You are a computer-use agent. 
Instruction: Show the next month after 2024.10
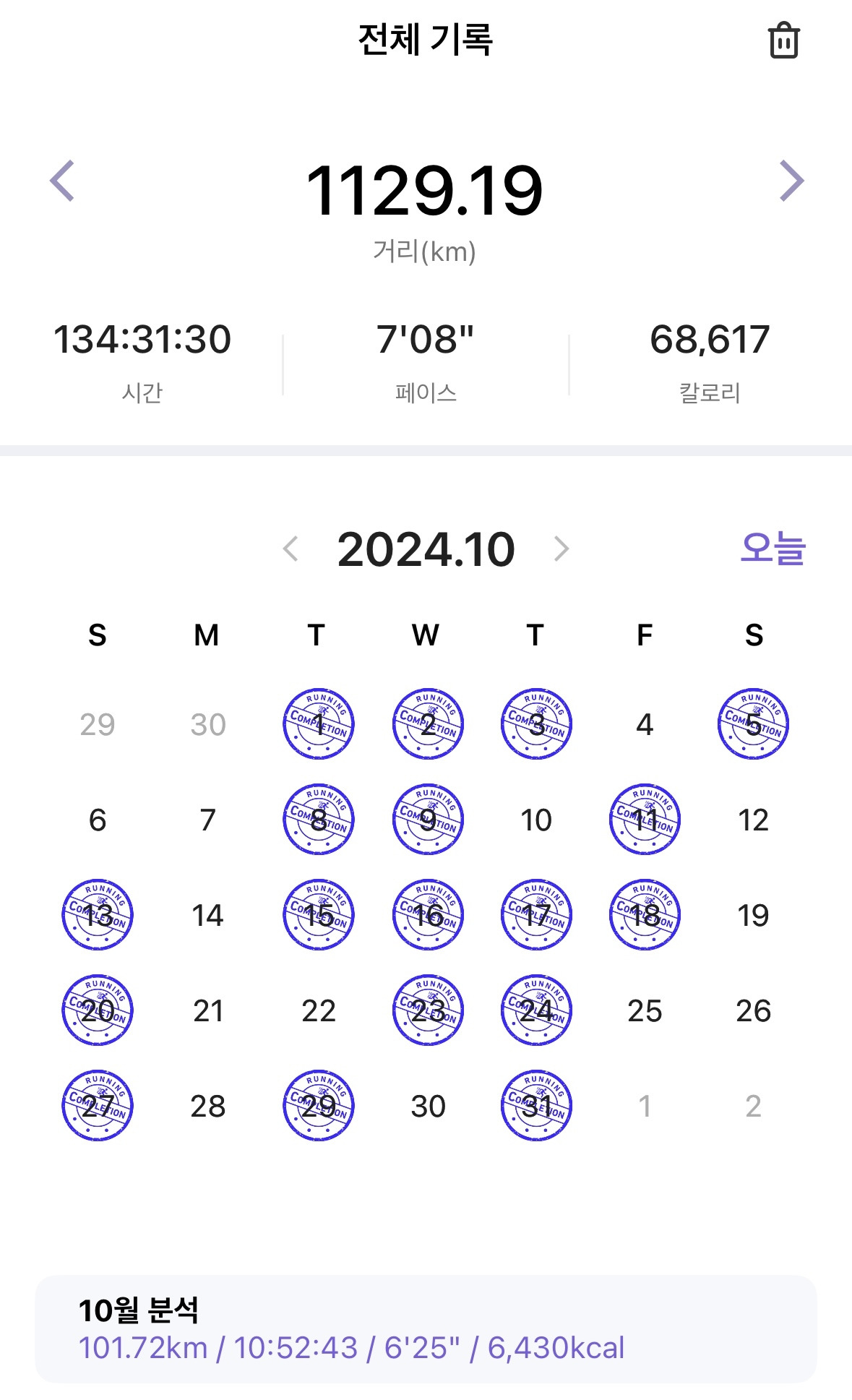(x=561, y=549)
